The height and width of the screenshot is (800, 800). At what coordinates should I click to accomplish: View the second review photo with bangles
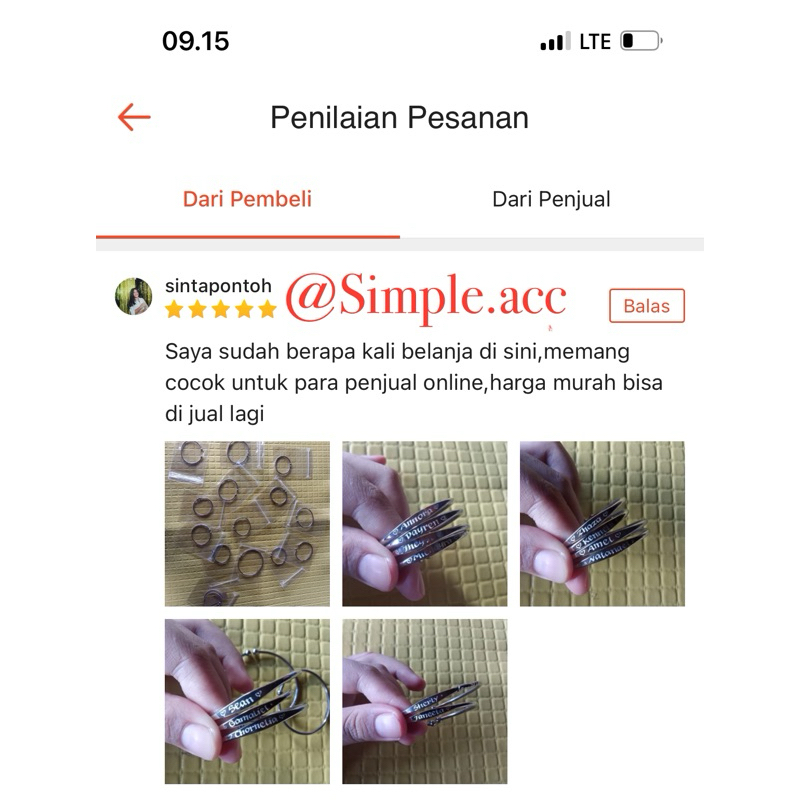pyautogui.click(x=424, y=523)
